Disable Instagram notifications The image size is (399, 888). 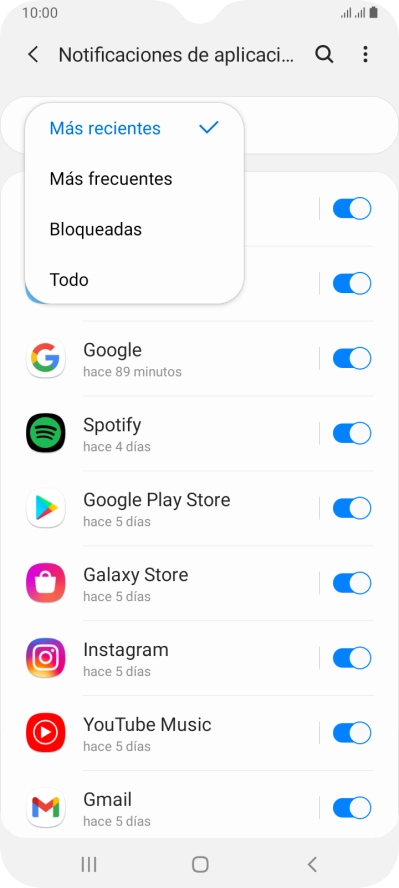pyautogui.click(x=351, y=658)
